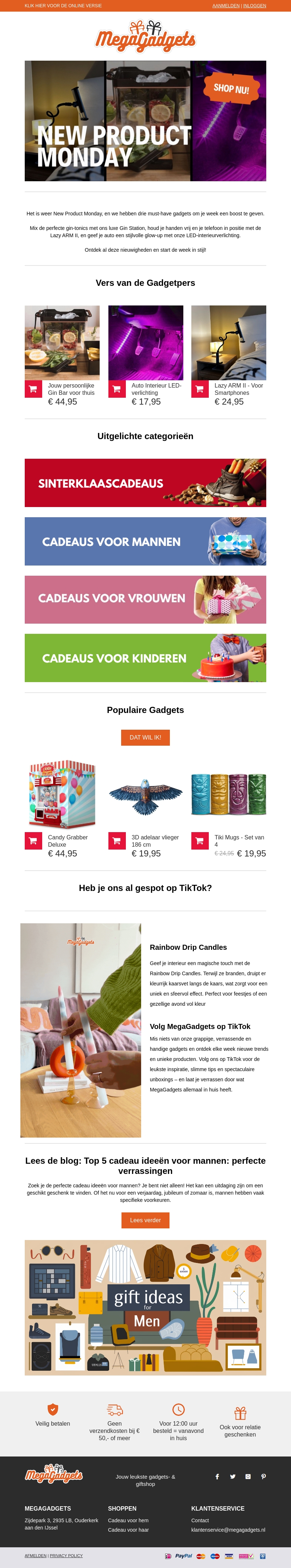Open Cadeau voor hem link

pyautogui.click(x=128, y=1520)
